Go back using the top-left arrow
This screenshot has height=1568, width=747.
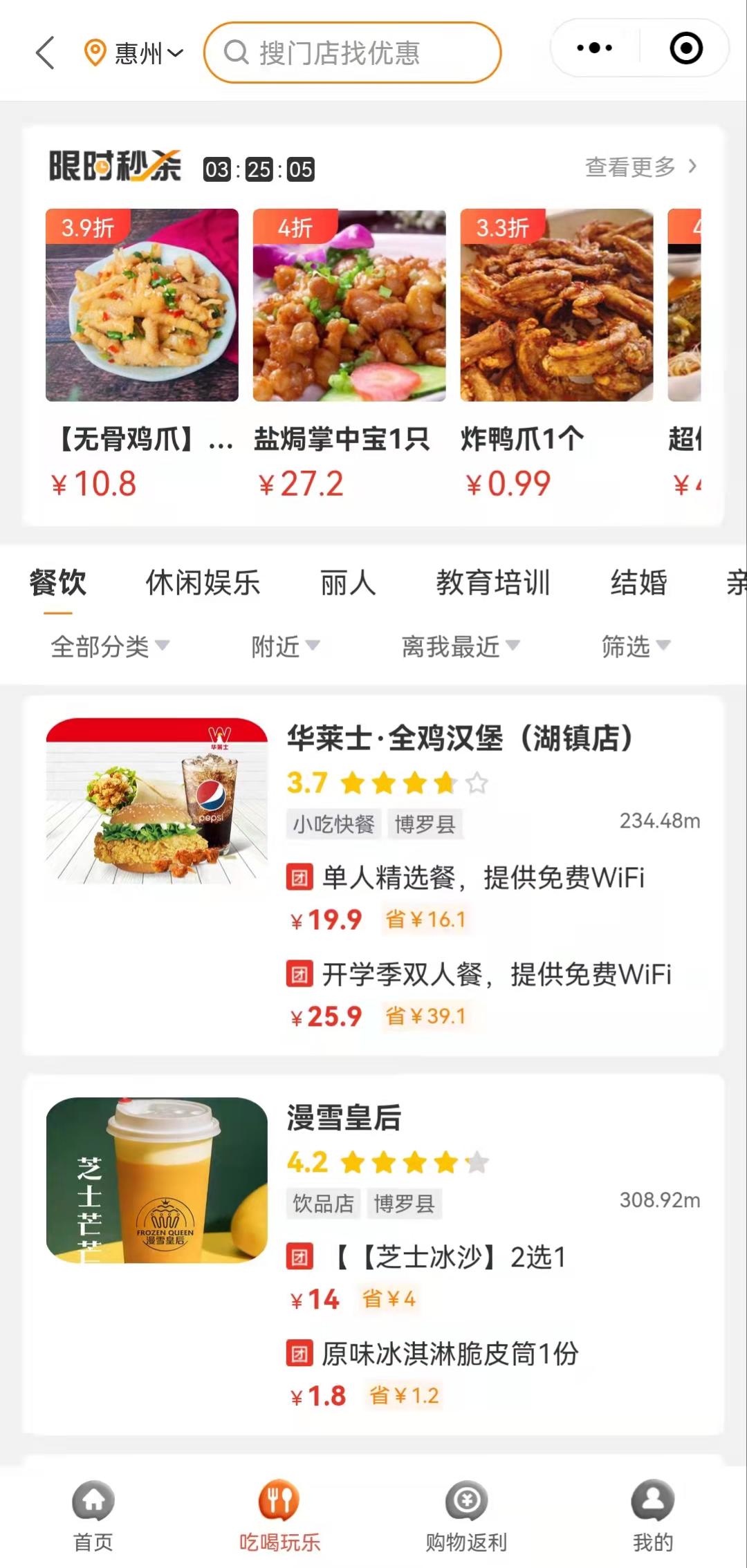(46, 53)
